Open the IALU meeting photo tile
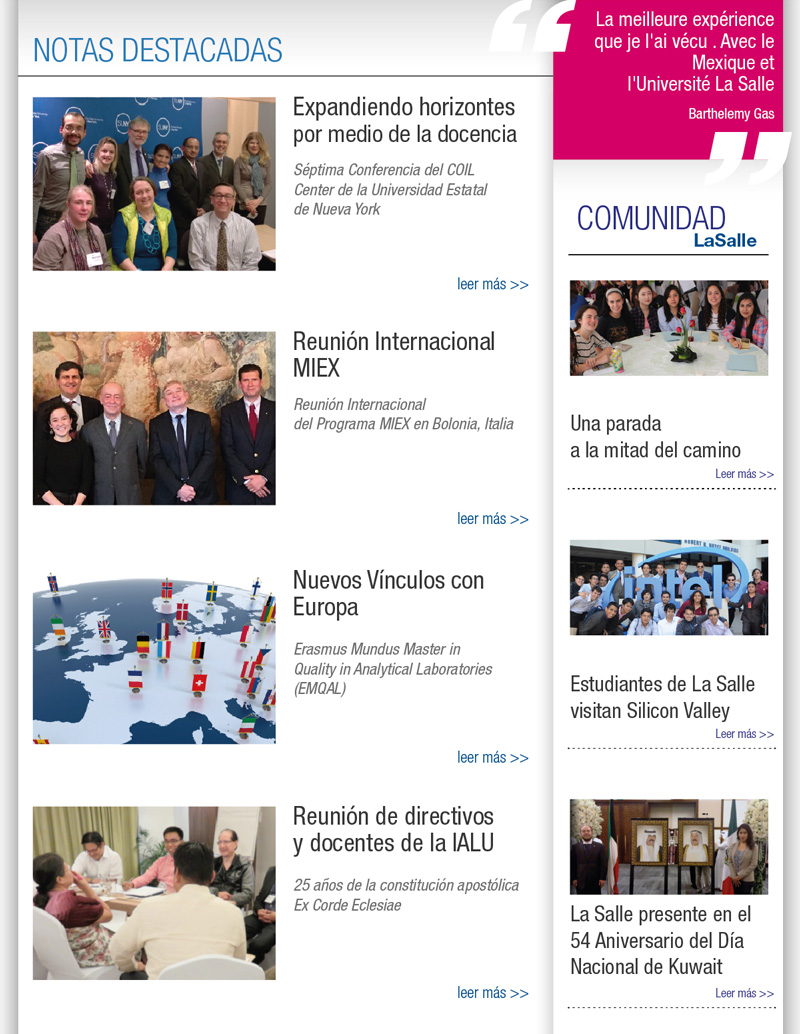 point(154,893)
